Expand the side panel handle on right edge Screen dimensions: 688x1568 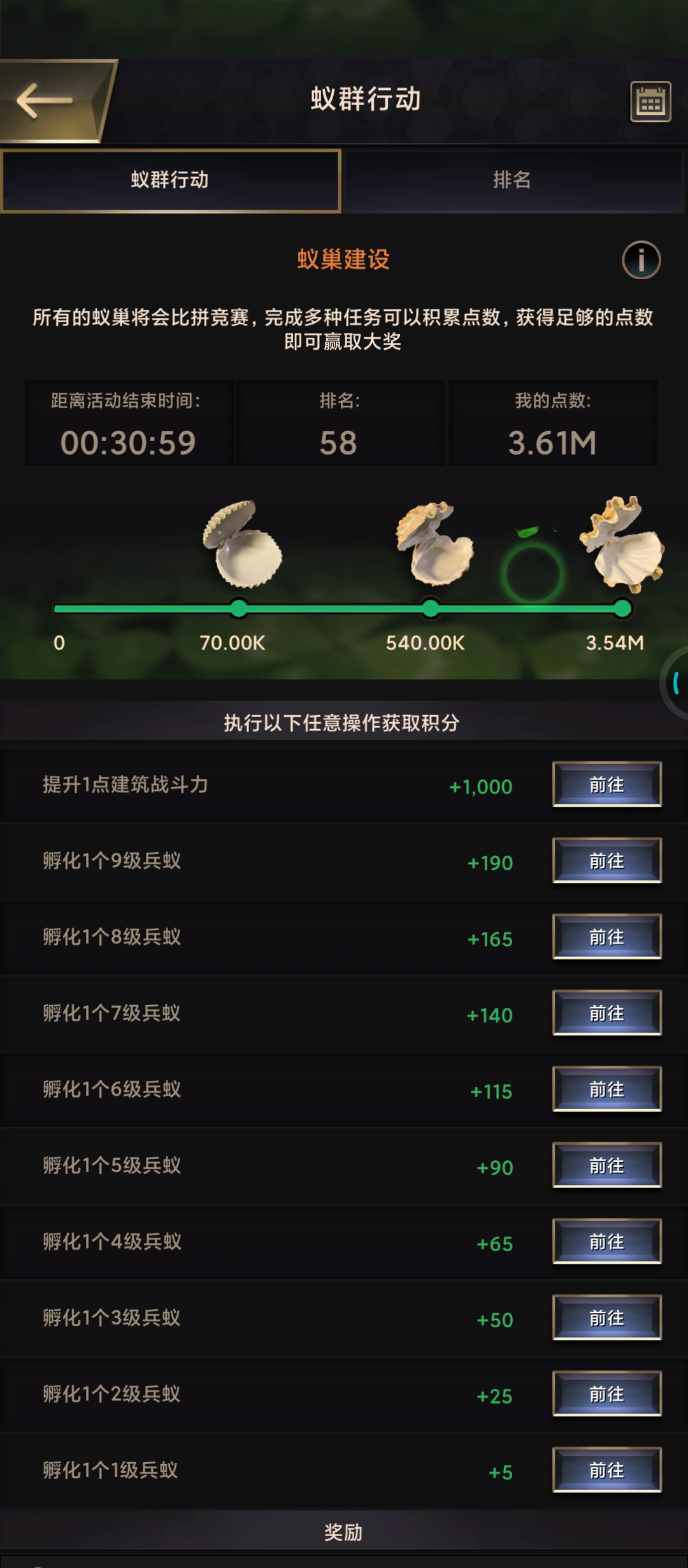[x=678, y=685]
